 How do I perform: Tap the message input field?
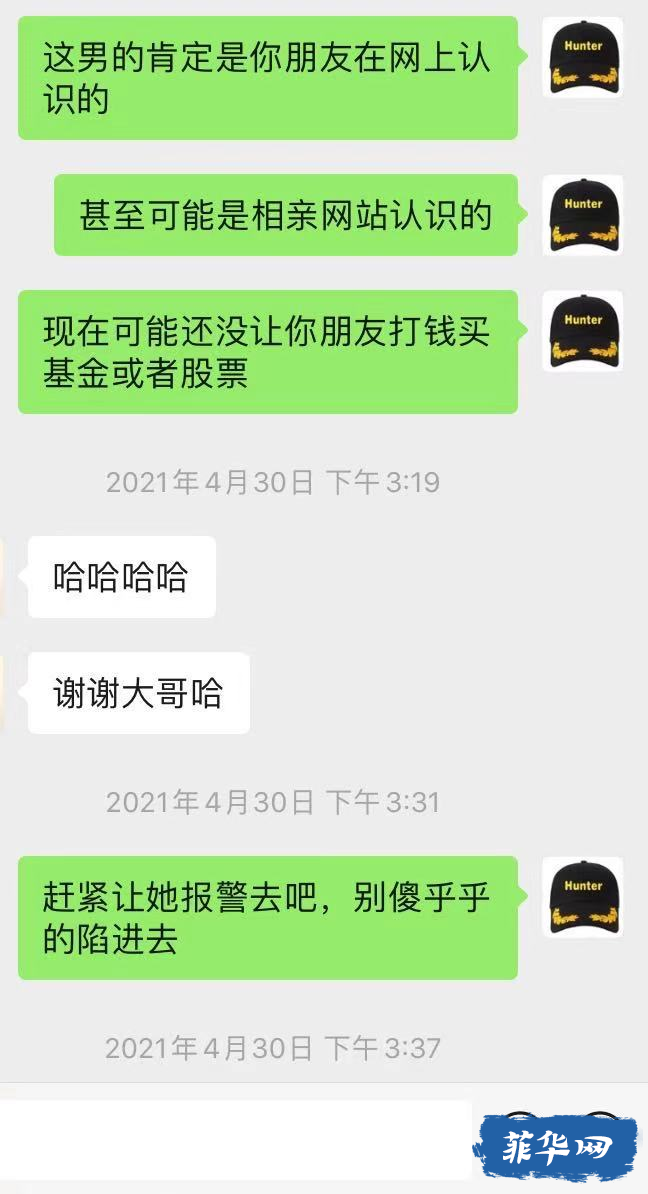[235, 1140]
